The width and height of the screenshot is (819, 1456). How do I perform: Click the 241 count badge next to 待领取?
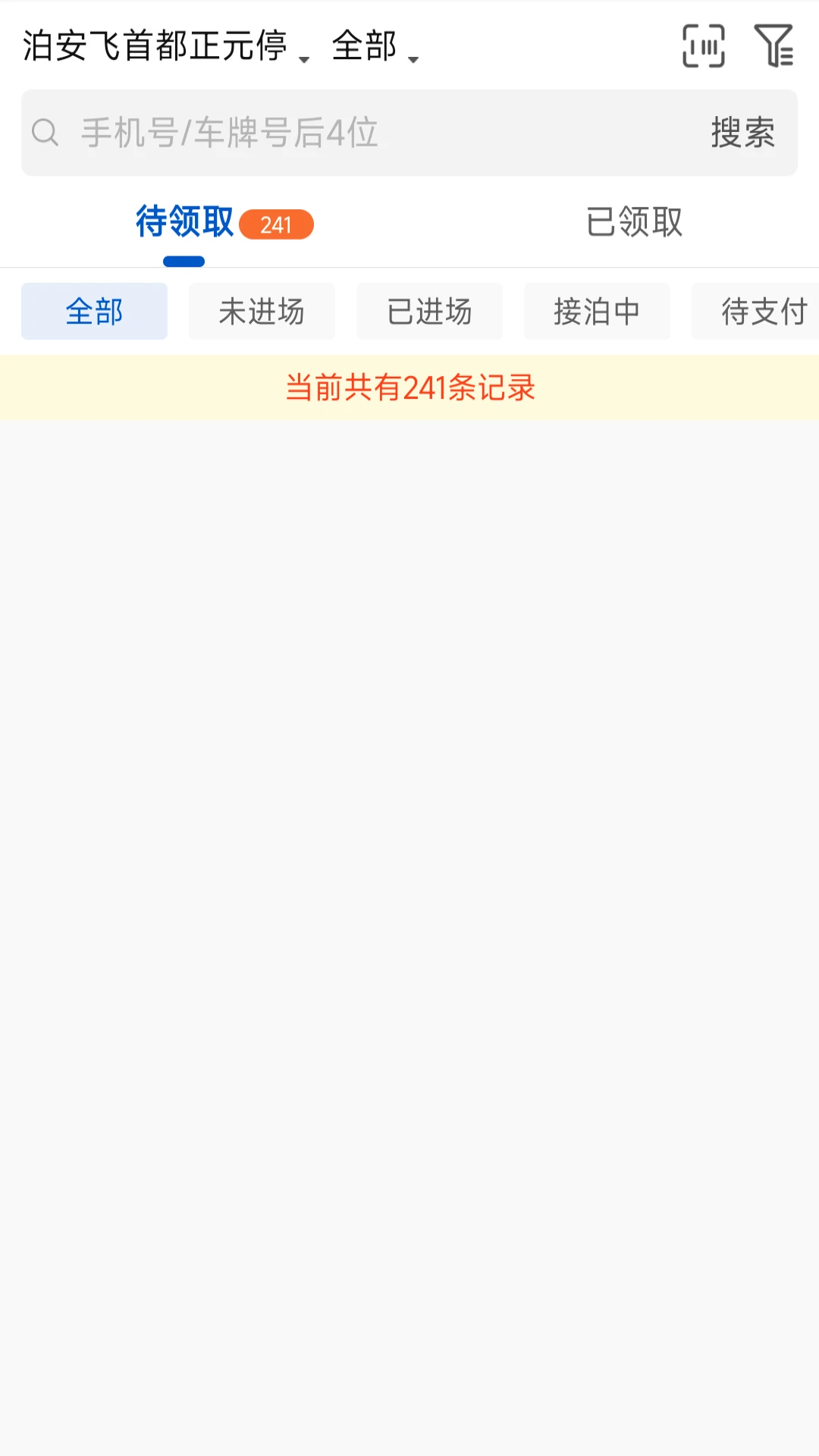(x=277, y=224)
